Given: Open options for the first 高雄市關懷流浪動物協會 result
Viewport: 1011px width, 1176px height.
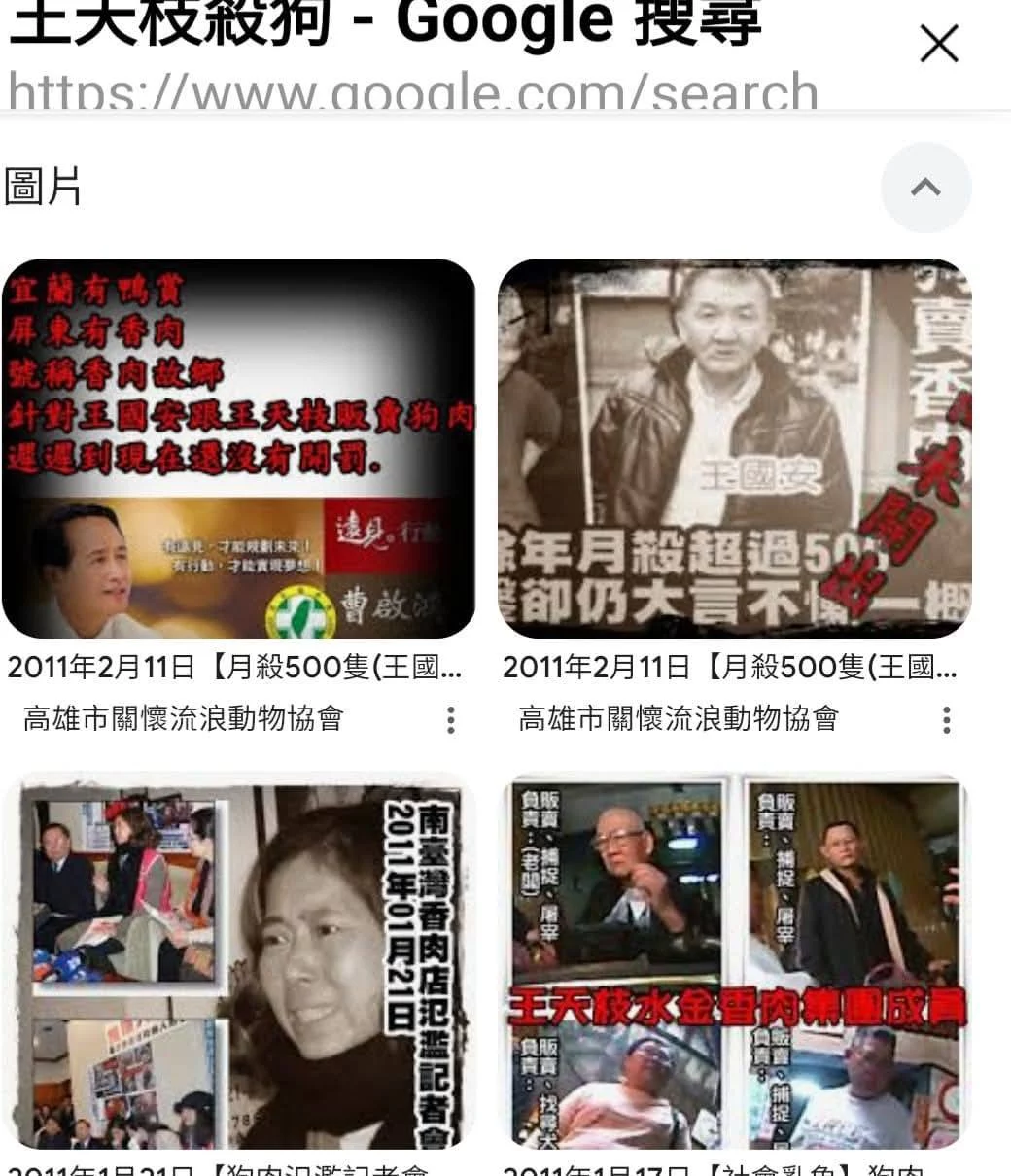Looking at the screenshot, I should tap(451, 720).
